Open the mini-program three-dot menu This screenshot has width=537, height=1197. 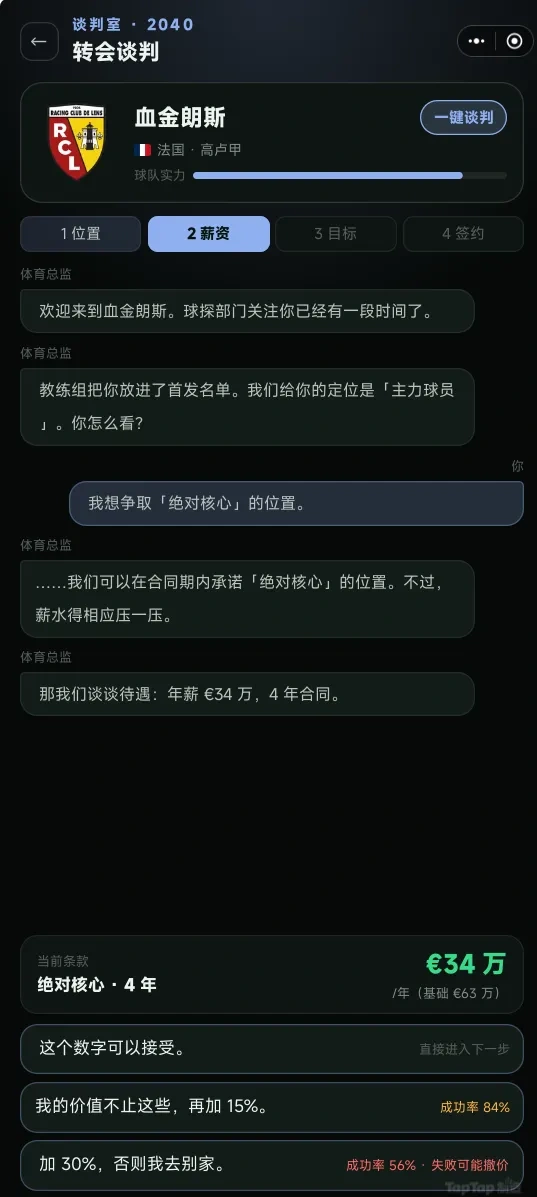pyautogui.click(x=477, y=41)
